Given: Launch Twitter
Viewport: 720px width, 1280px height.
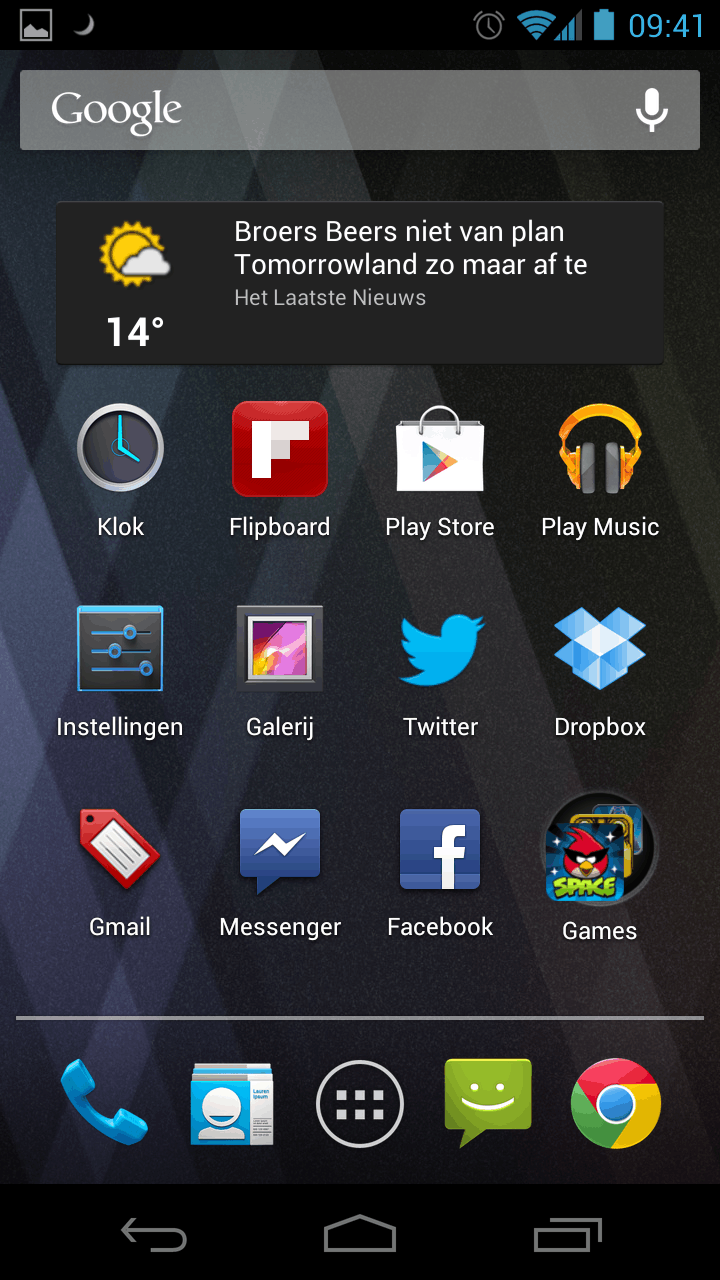Looking at the screenshot, I should pyautogui.click(x=440, y=648).
